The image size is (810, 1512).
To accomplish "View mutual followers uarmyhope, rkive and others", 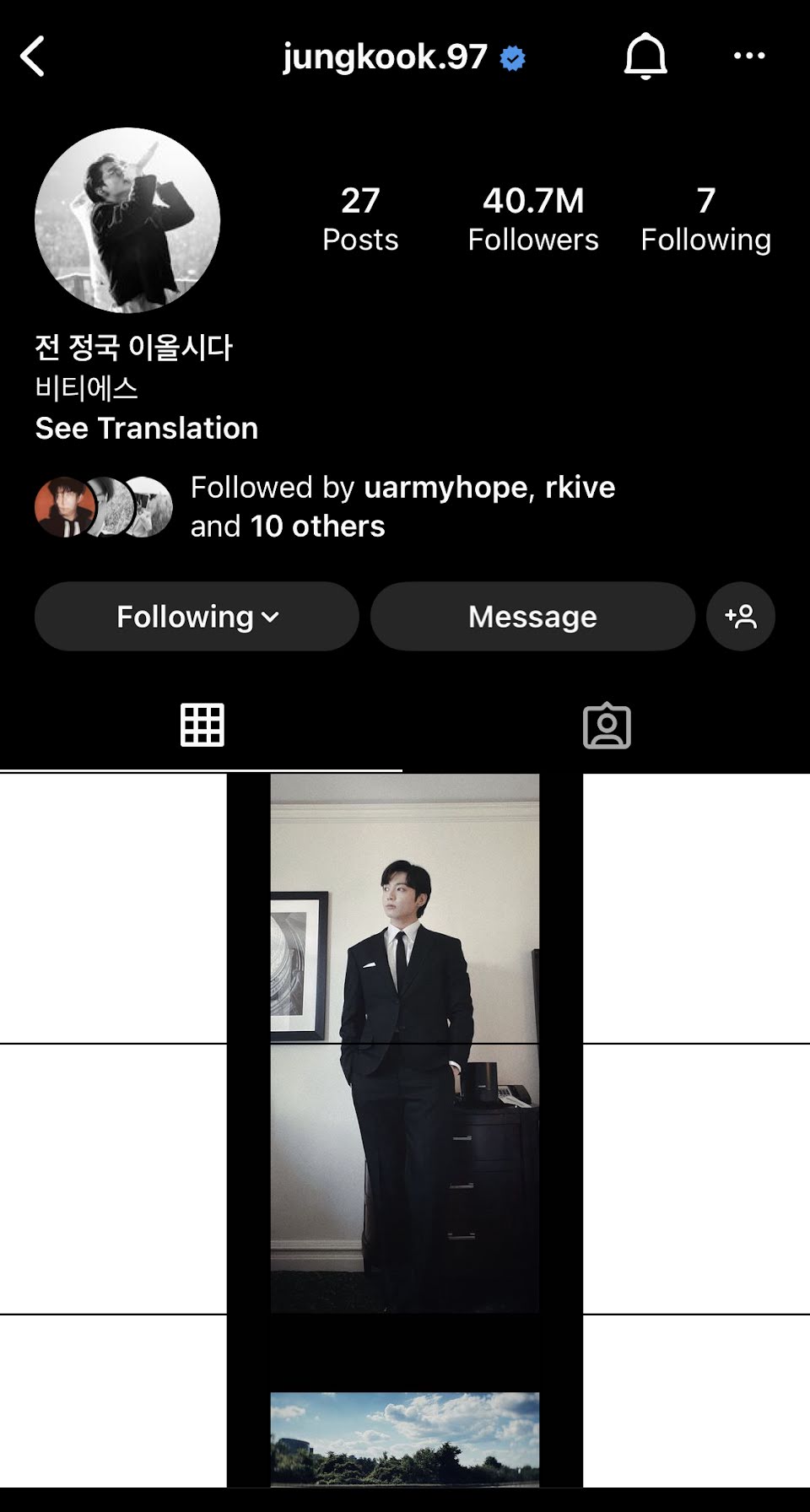I will [402, 506].
